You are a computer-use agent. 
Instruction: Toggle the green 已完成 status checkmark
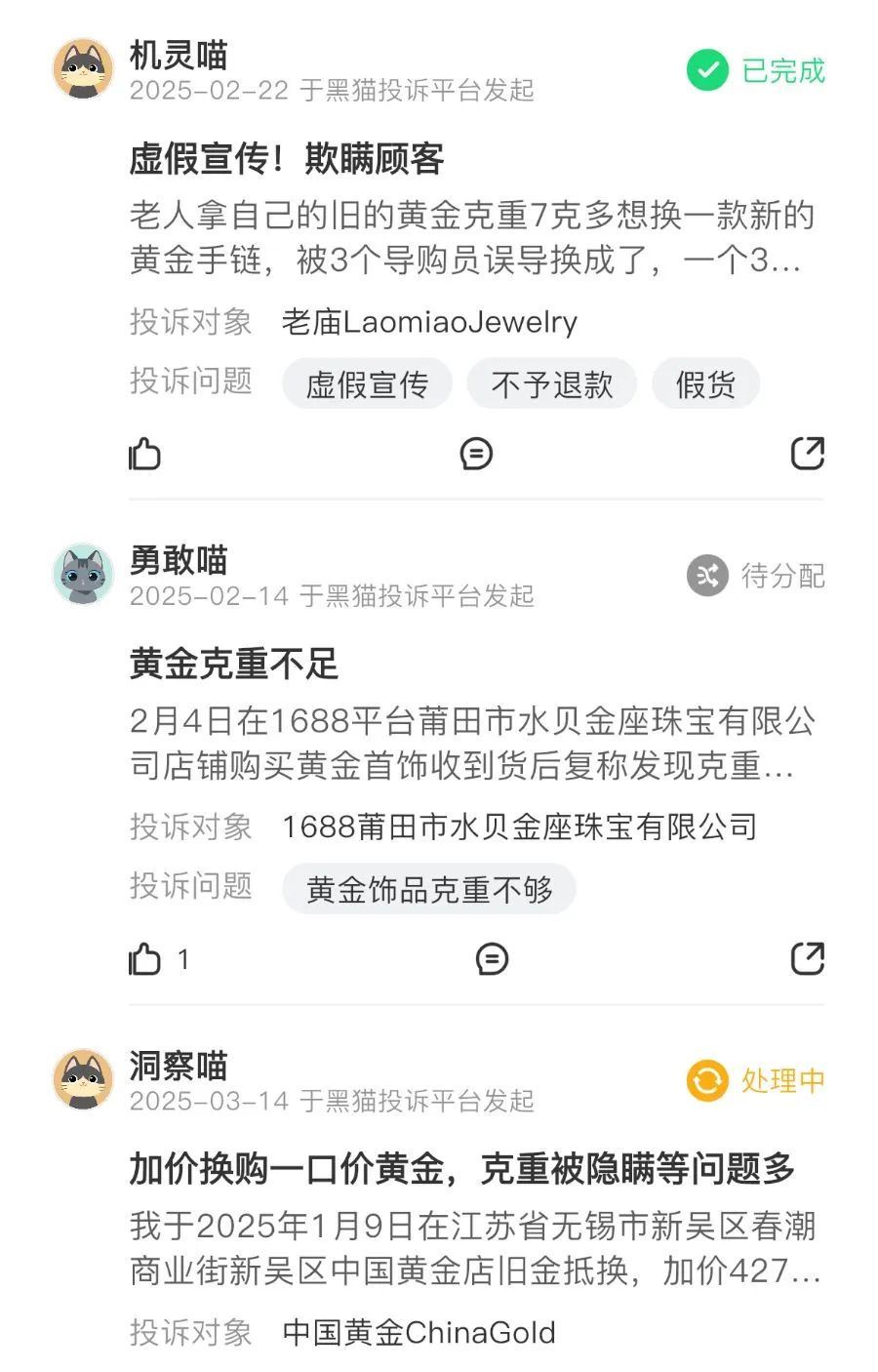(706, 69)
